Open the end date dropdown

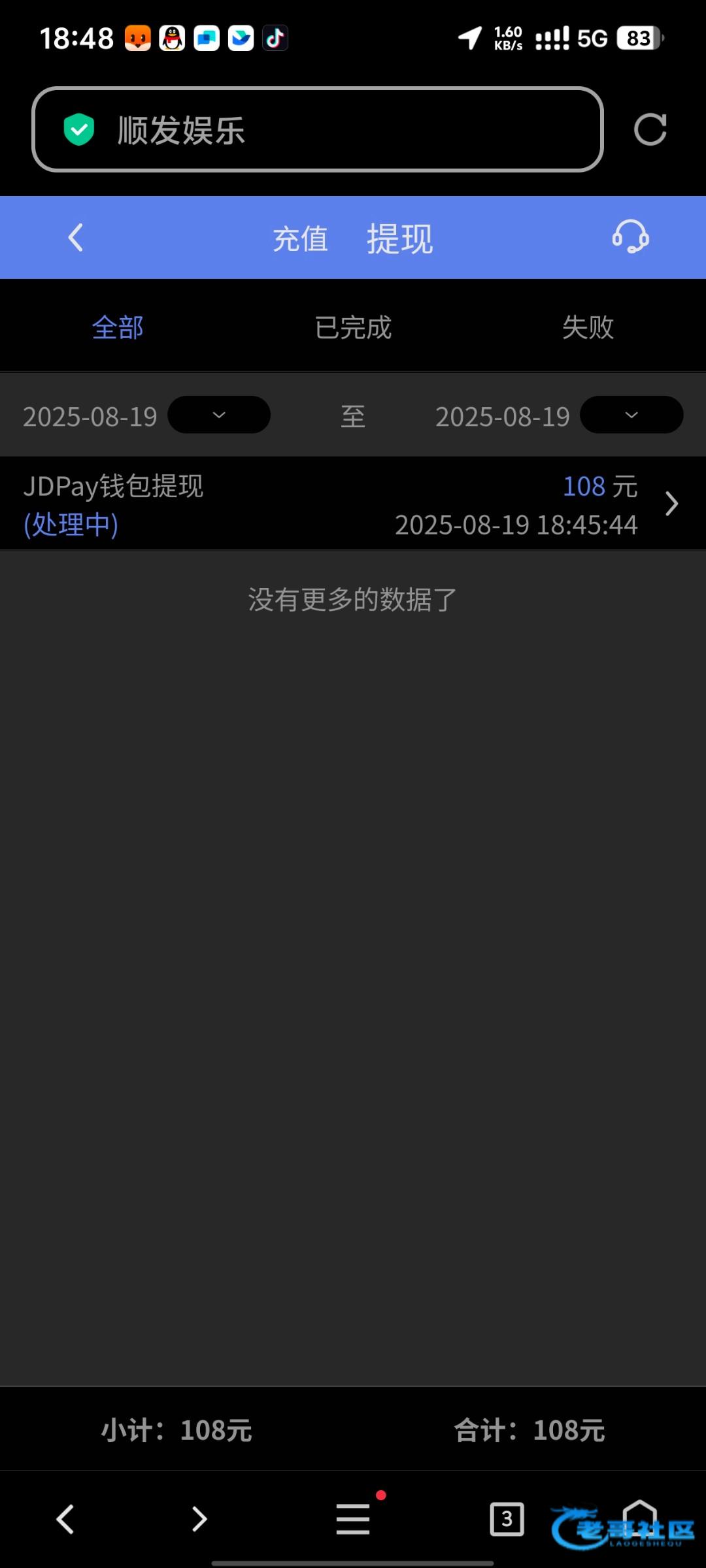[631, 415]
